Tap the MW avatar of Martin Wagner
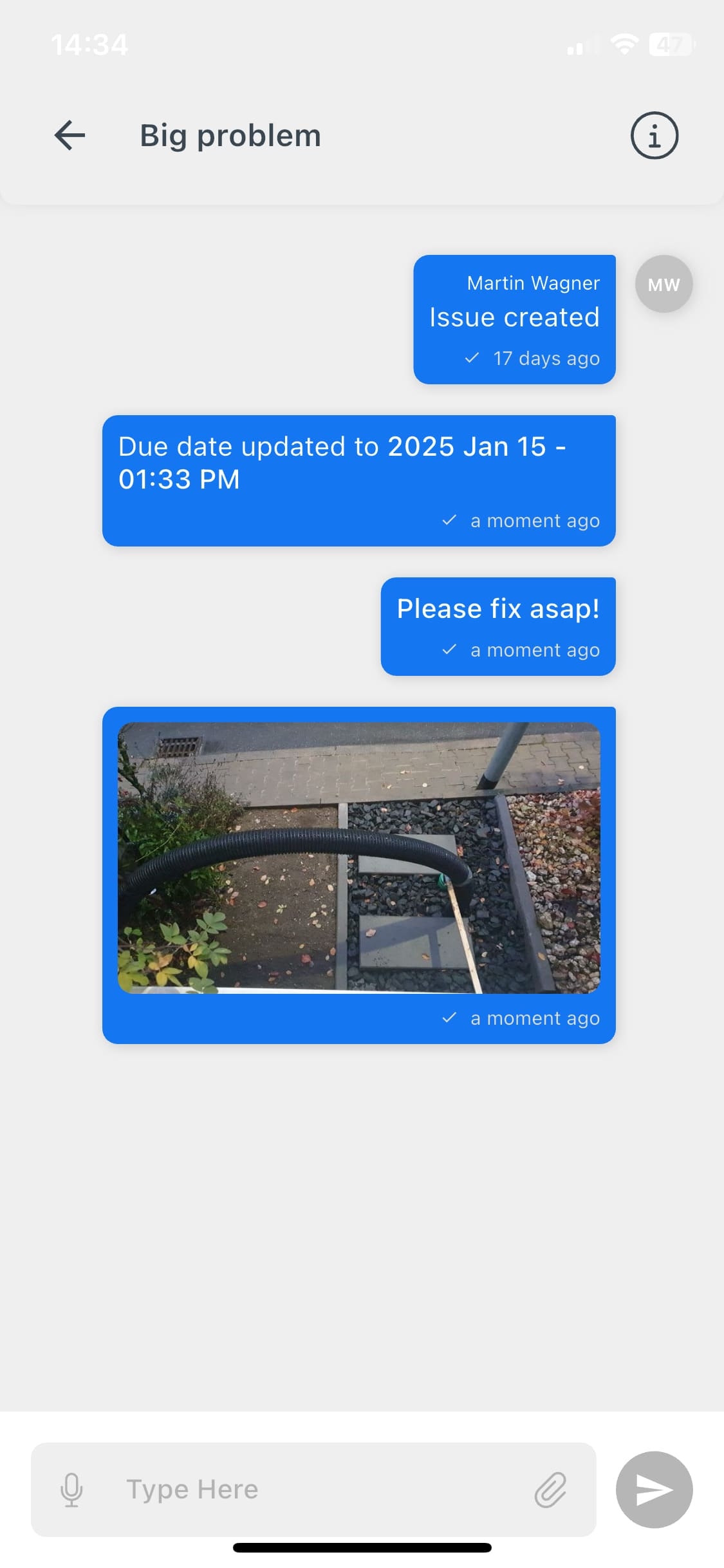Image resolution: width=724 pixels, height=1568 pixels. point(664,284)
